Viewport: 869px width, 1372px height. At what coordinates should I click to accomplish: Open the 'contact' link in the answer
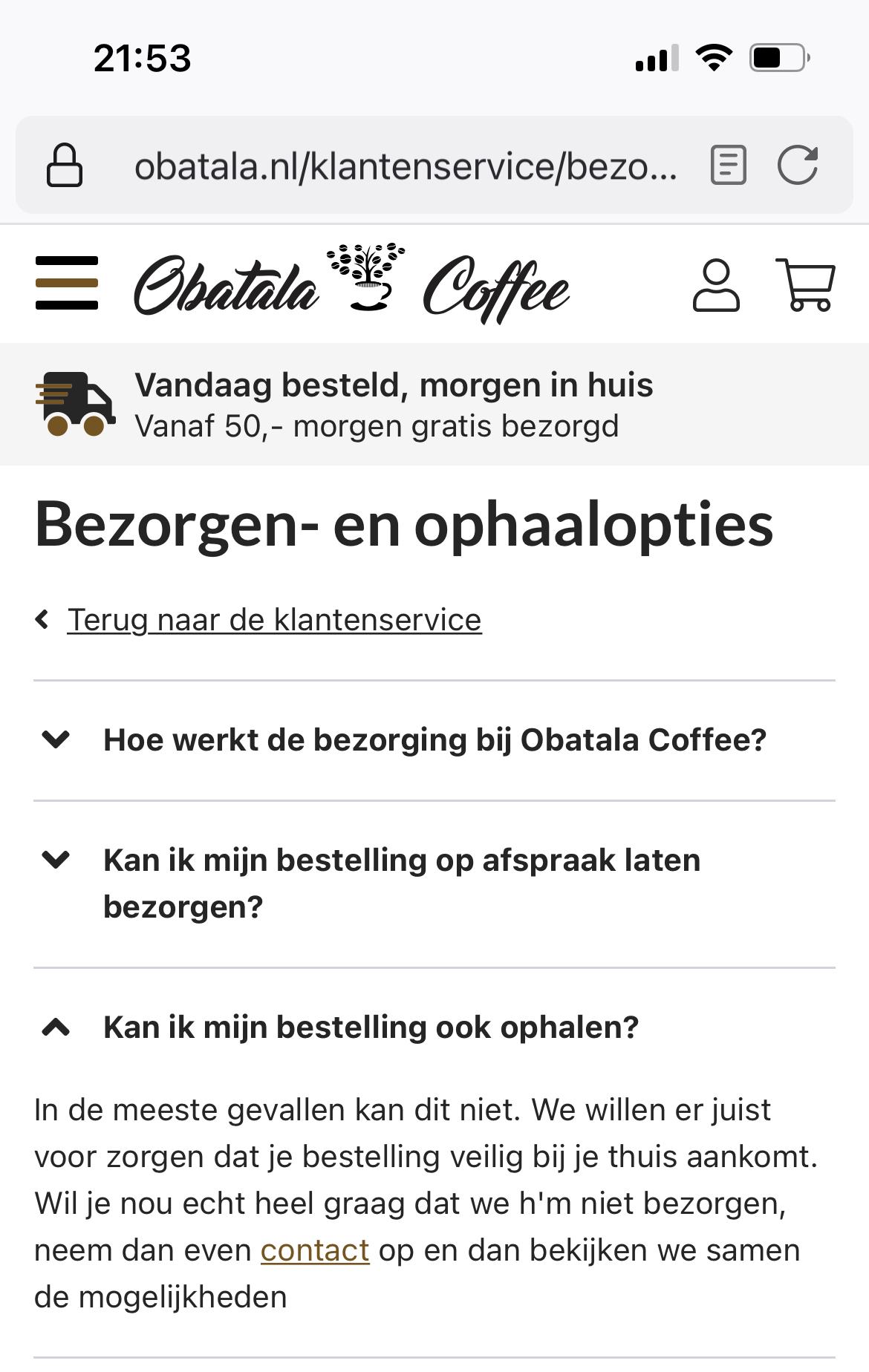315,1250
